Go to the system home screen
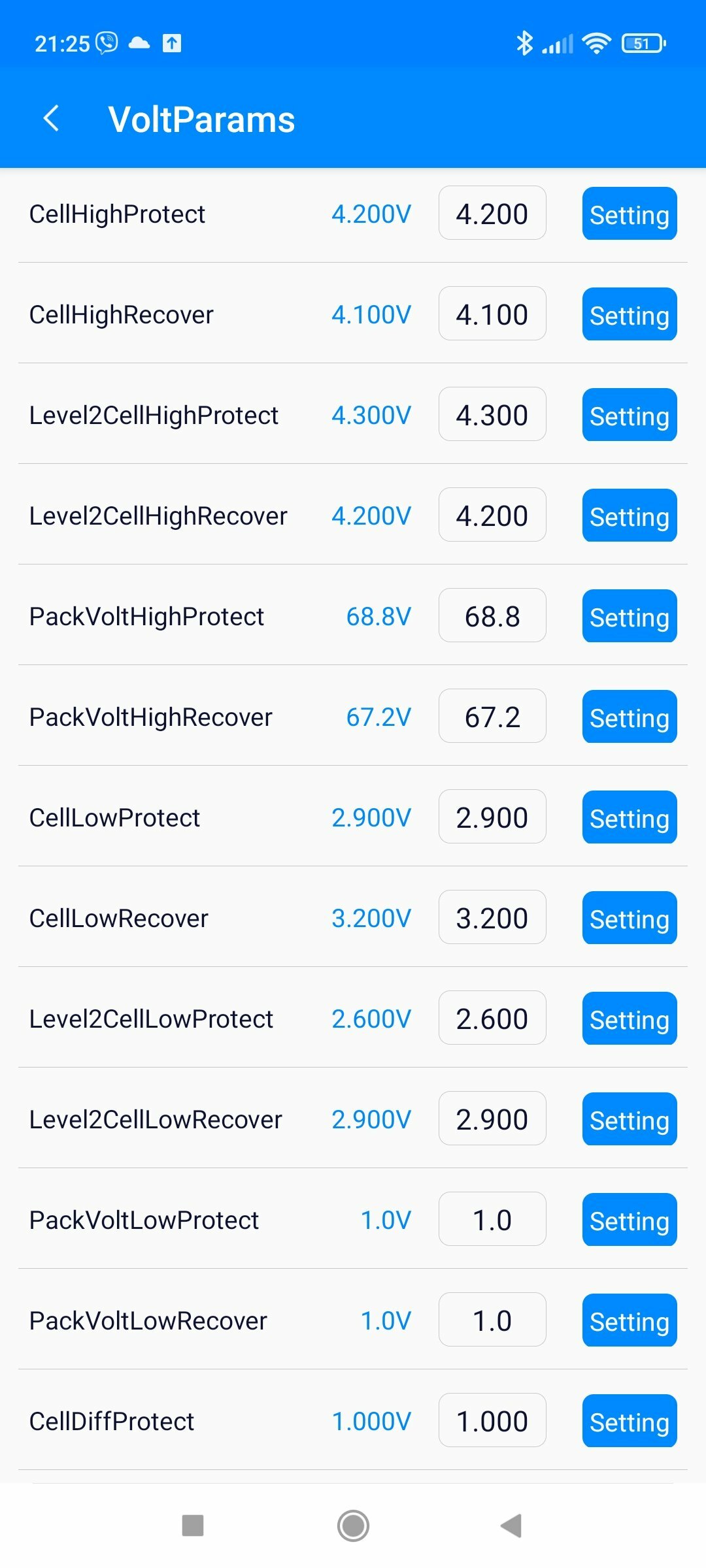Screen dimensions: 706x1568 (x=353, y=1526)
